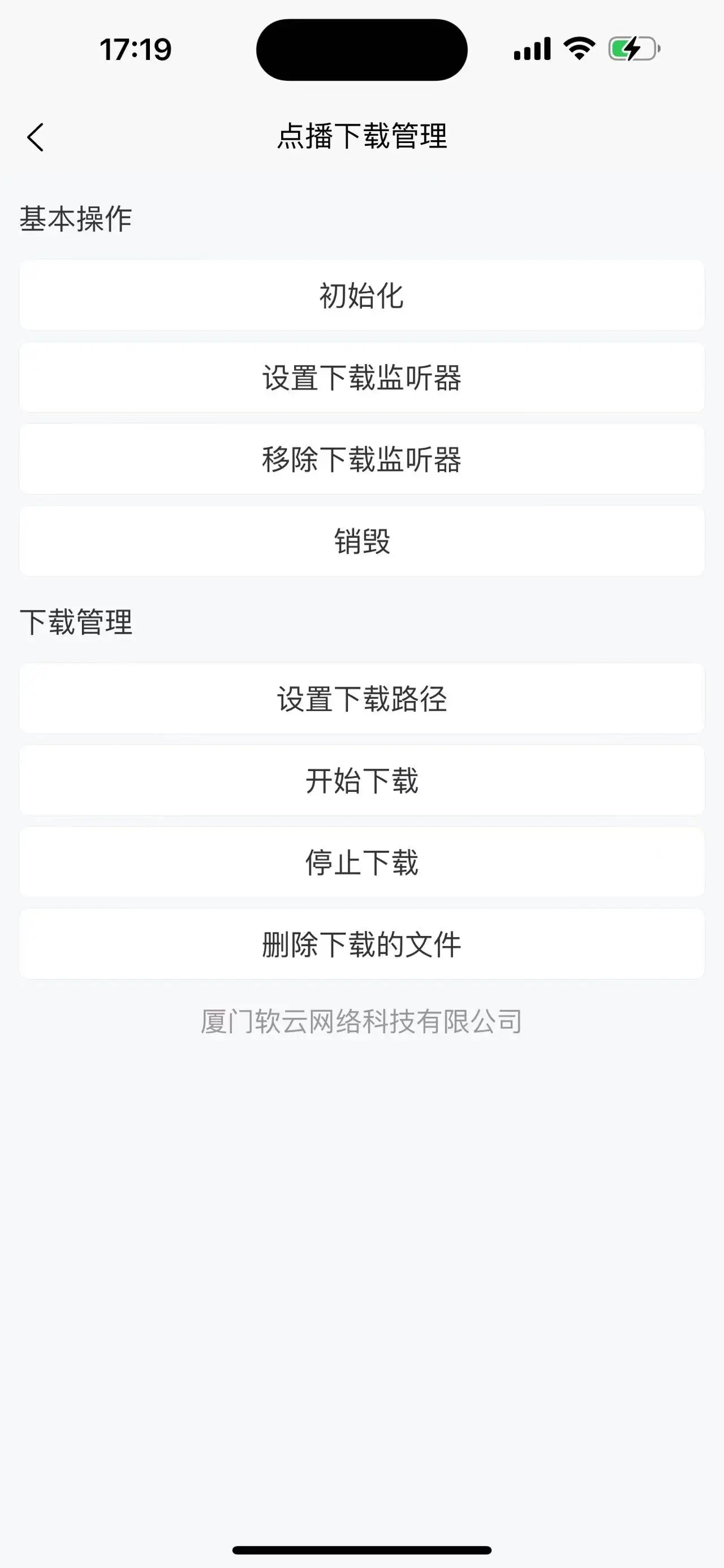724x1568 pixels.
Task: Tap the 销毁 button
Action: click(x=361, y=541)
